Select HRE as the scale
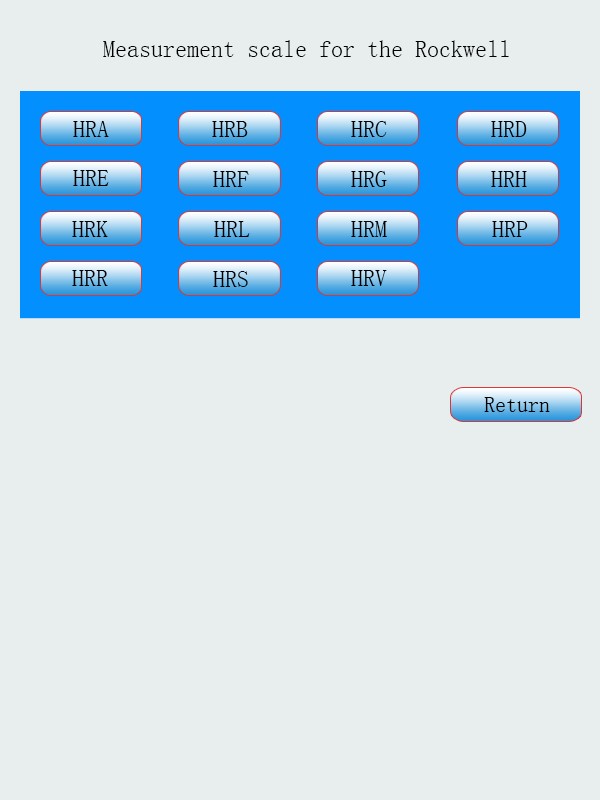Image resolution: width=600 pixels, height=800 pixels. (x=91, y=179)
